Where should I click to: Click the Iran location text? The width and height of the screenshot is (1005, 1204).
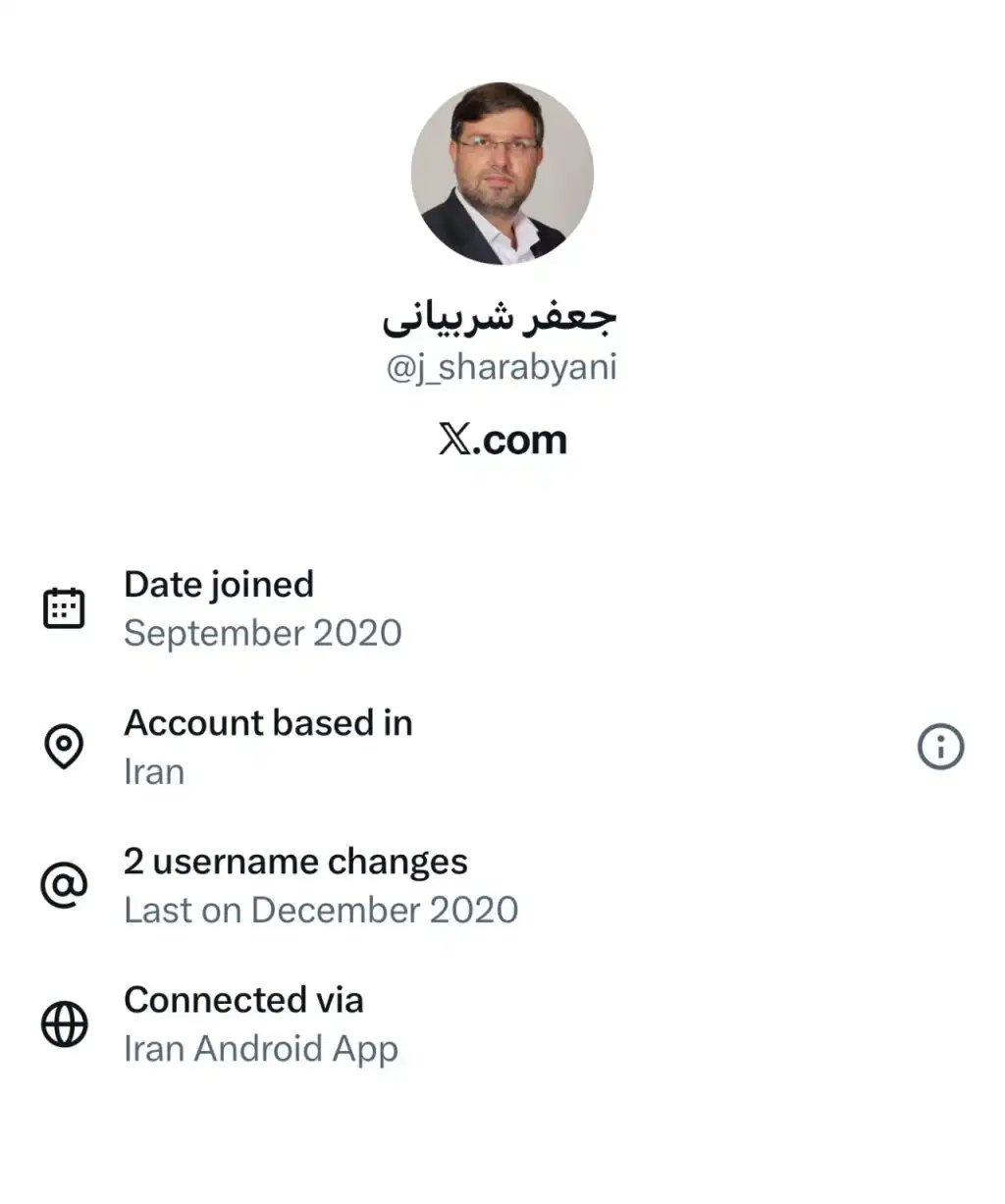(x=153, y=771)
